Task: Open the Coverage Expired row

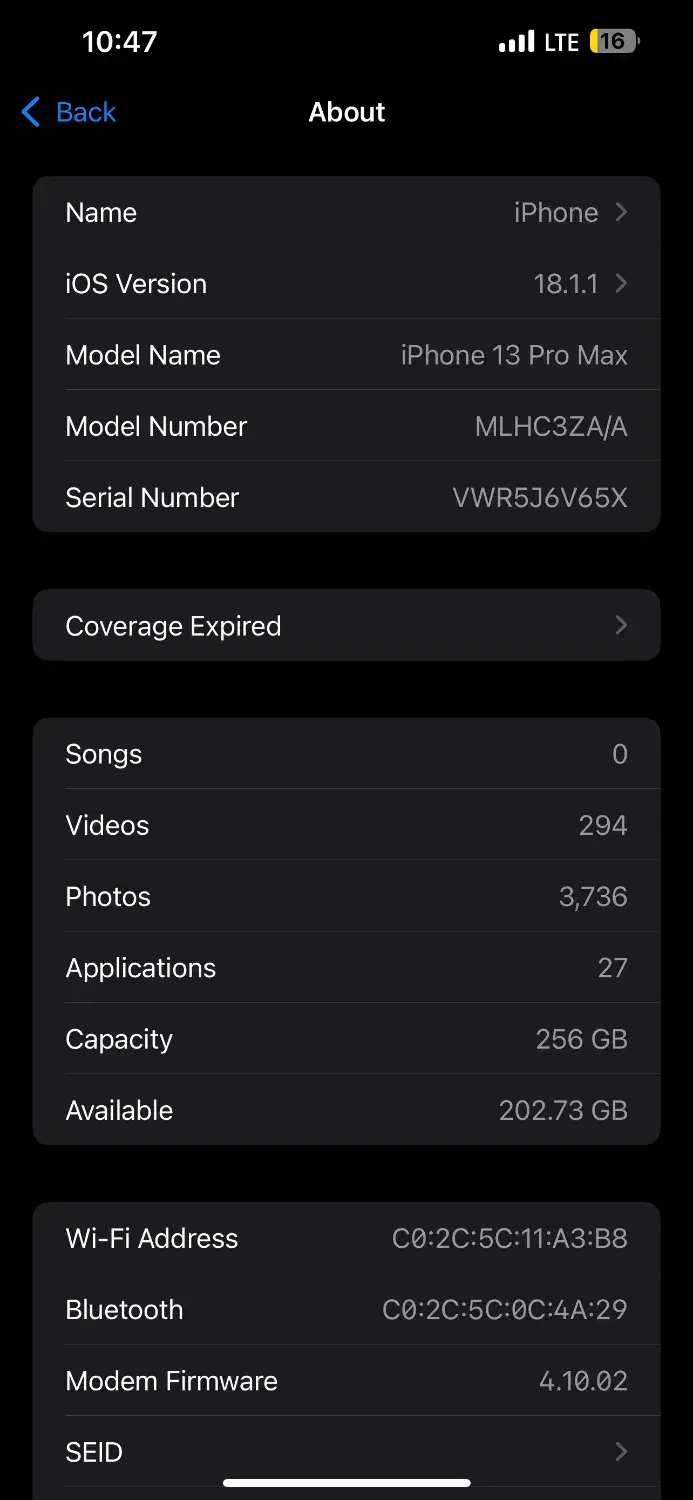Action: click(x=346, y=626)
